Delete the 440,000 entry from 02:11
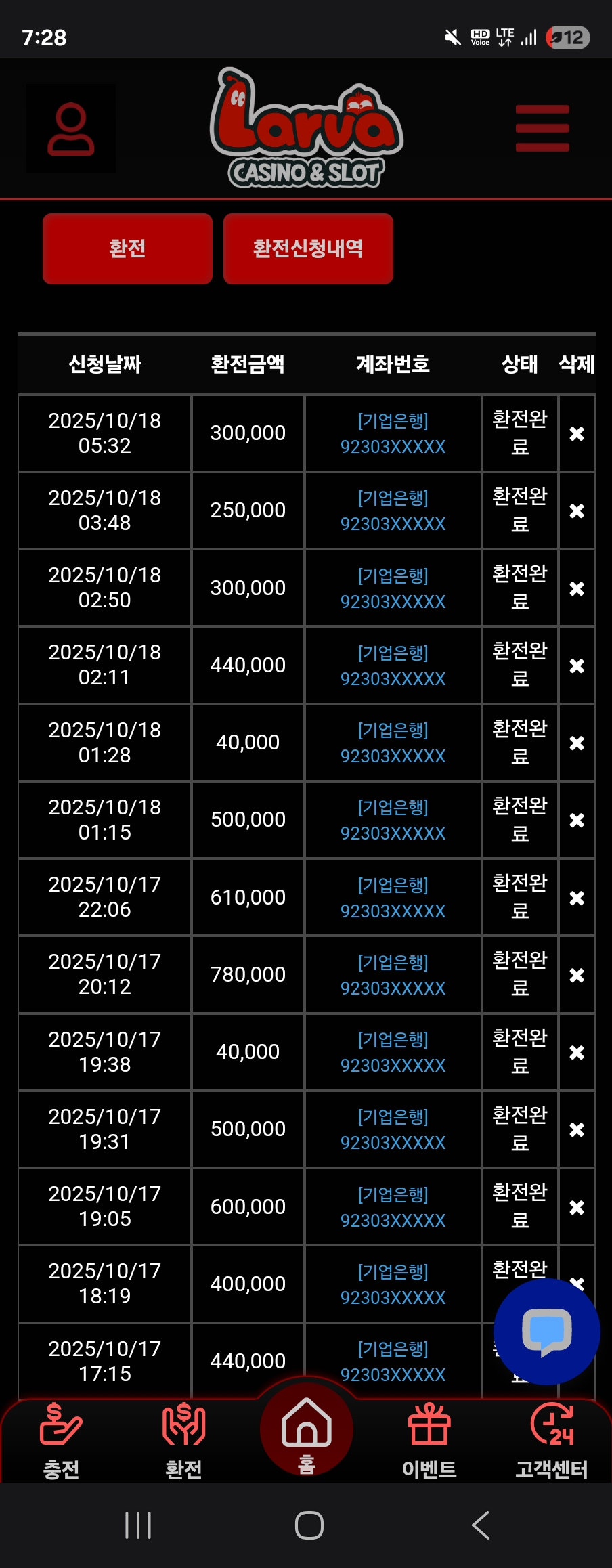The height and width of the screenshot is (1568, 612). click(x=577, y=666)
